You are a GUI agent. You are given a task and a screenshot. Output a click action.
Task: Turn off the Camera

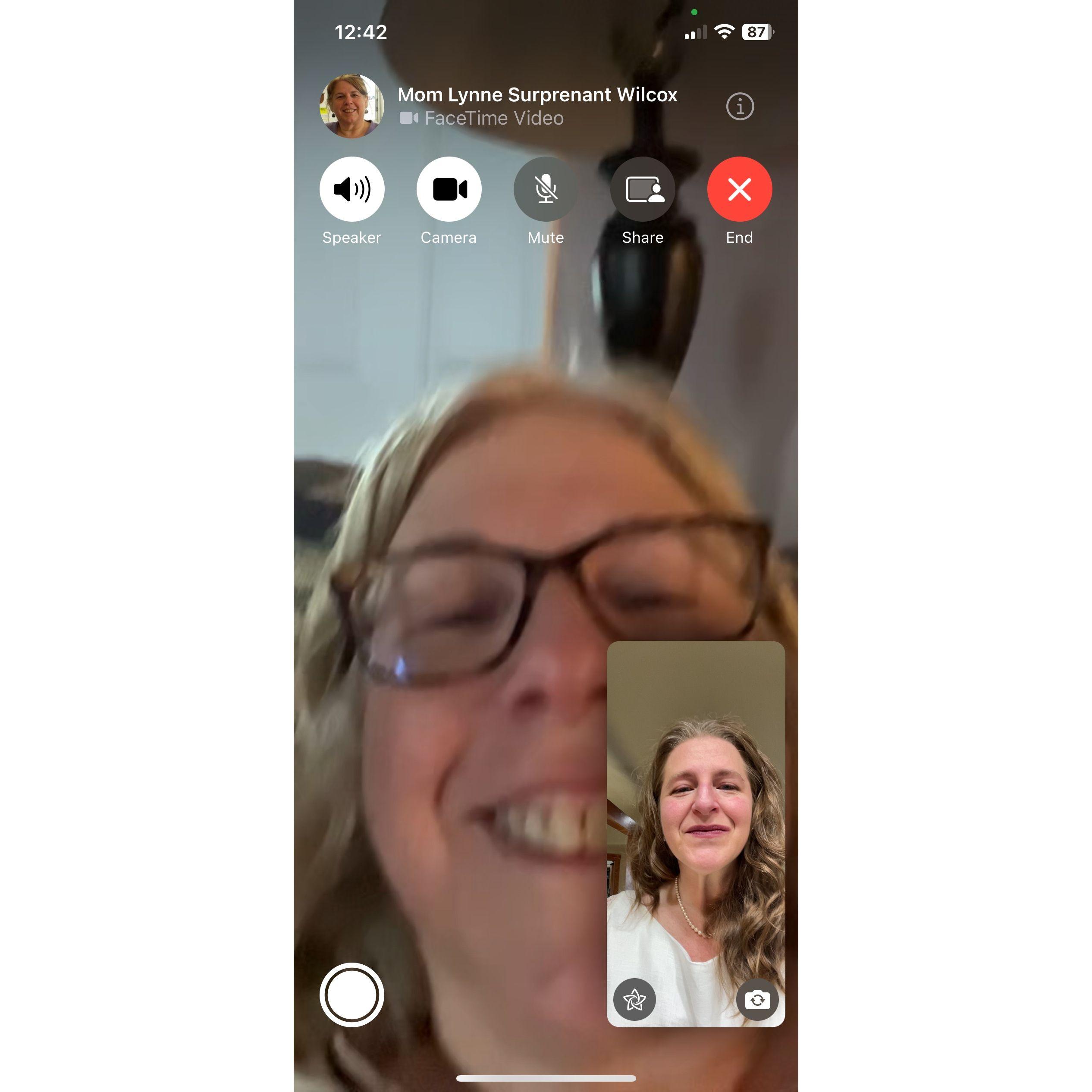pos(449,189)
